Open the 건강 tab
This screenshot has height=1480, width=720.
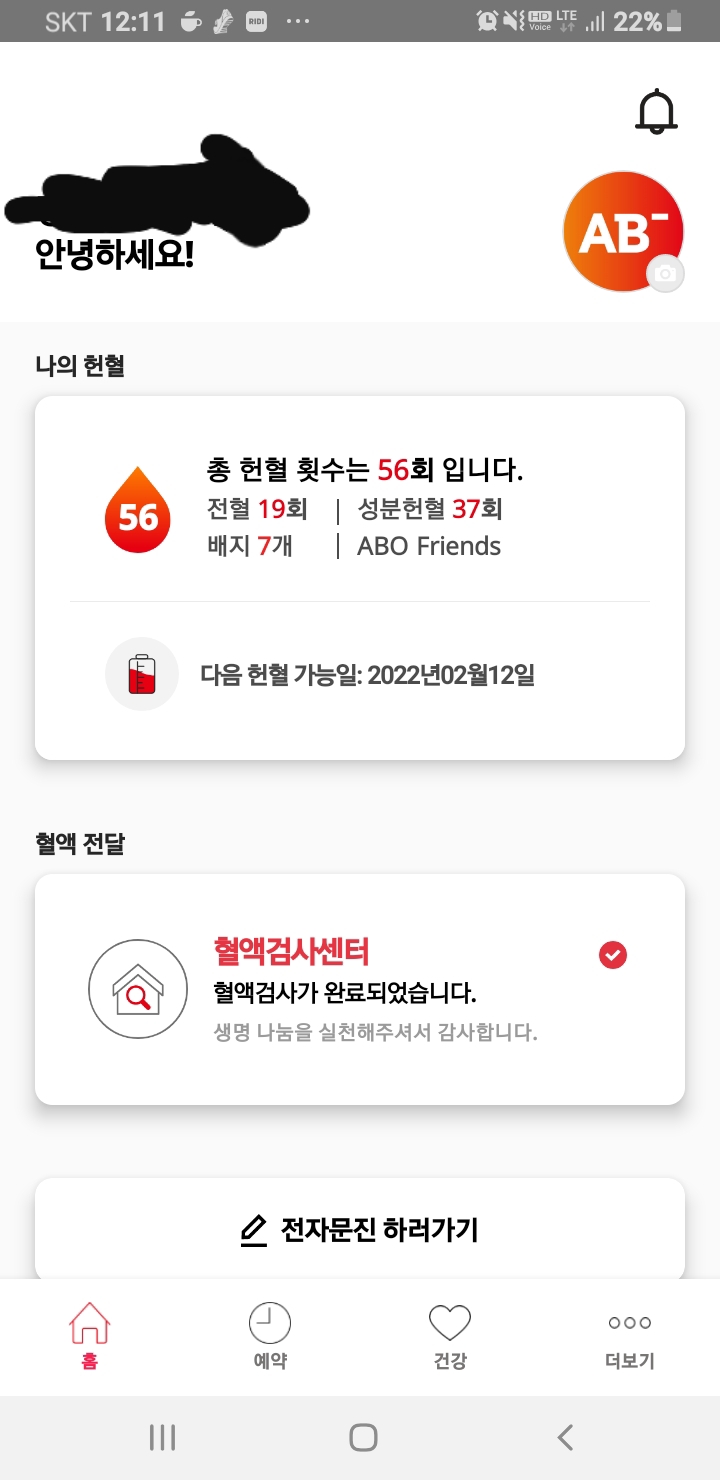[450, 1336]
